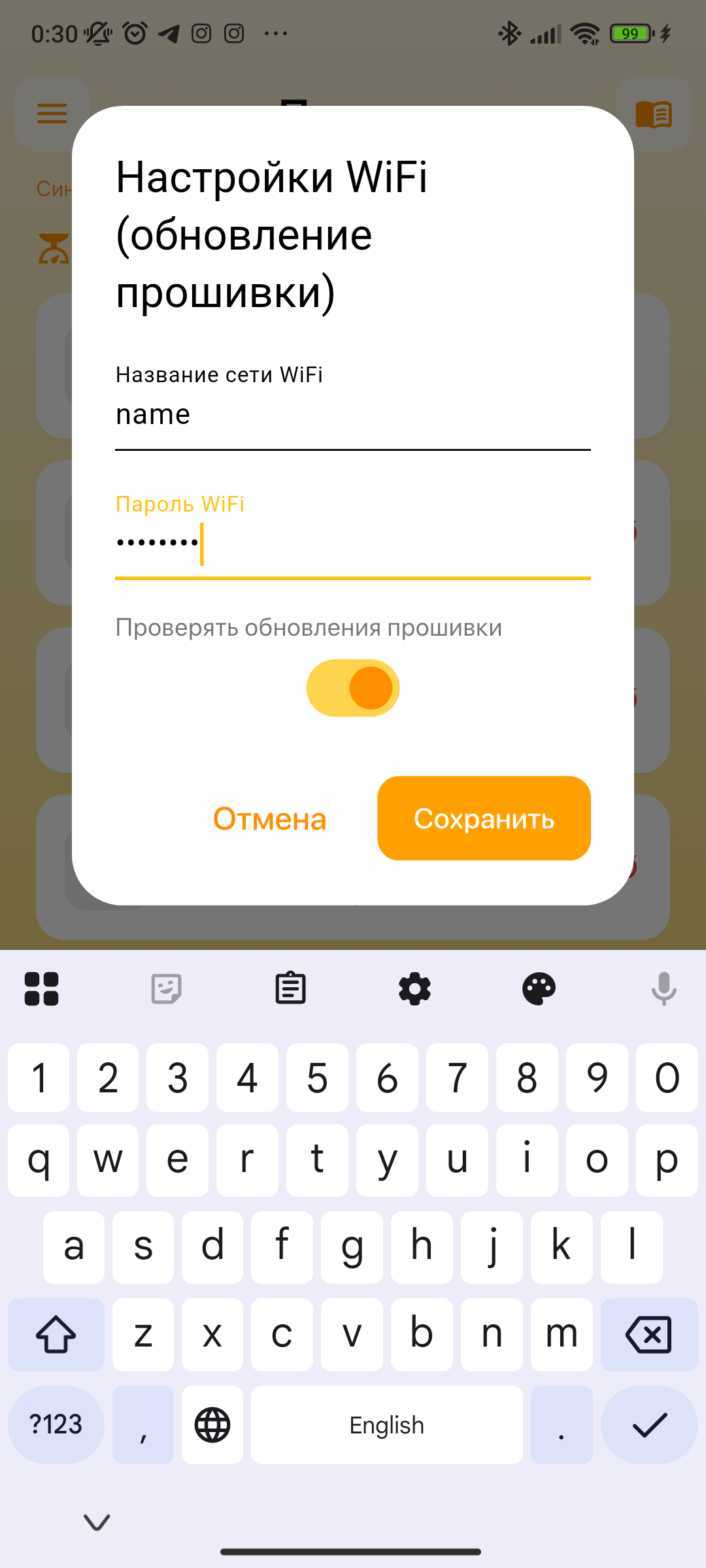Activate the Shift key

pos(56,1334)
